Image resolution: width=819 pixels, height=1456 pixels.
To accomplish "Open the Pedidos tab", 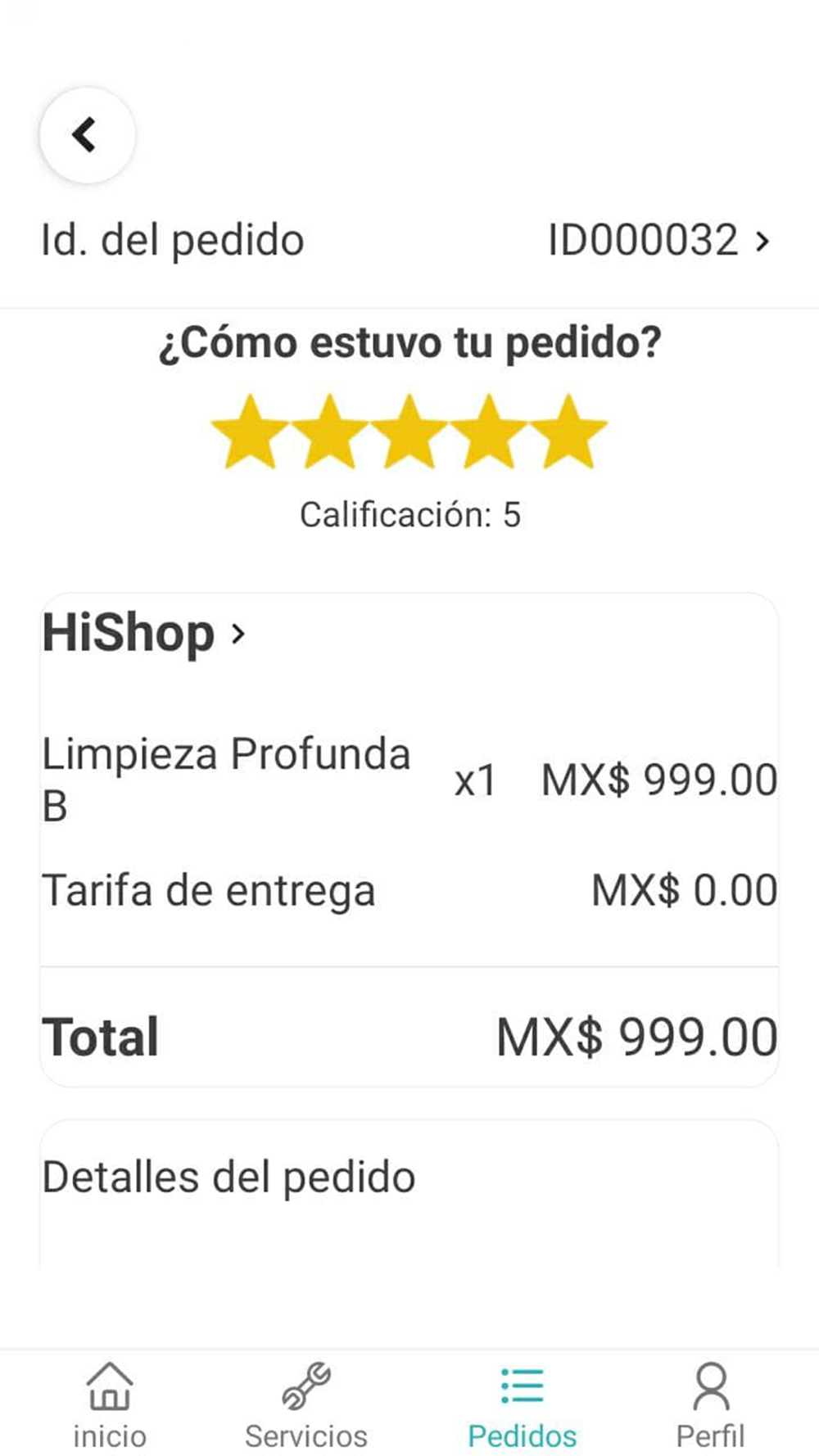I will click(x=522, y=1405).
